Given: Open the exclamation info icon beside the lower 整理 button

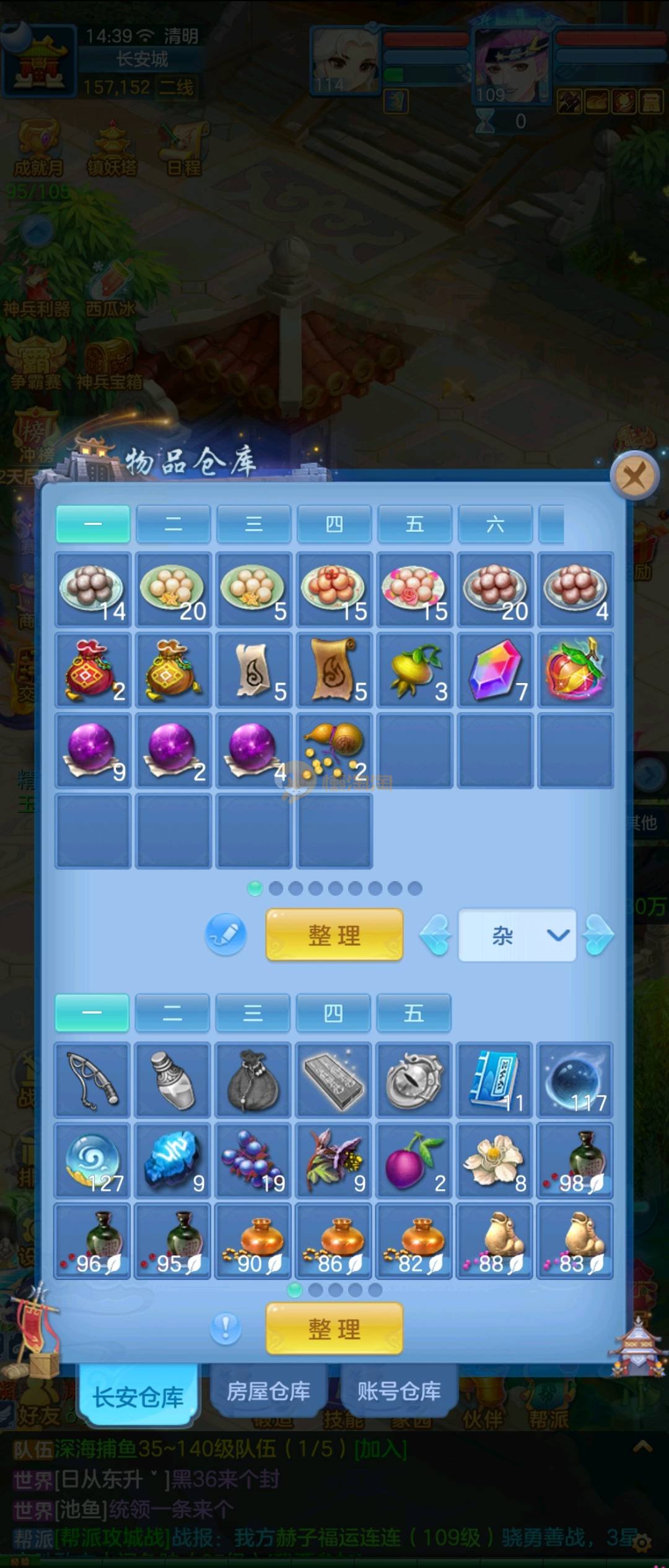Looking at the screenshot, I should 225,1328.
